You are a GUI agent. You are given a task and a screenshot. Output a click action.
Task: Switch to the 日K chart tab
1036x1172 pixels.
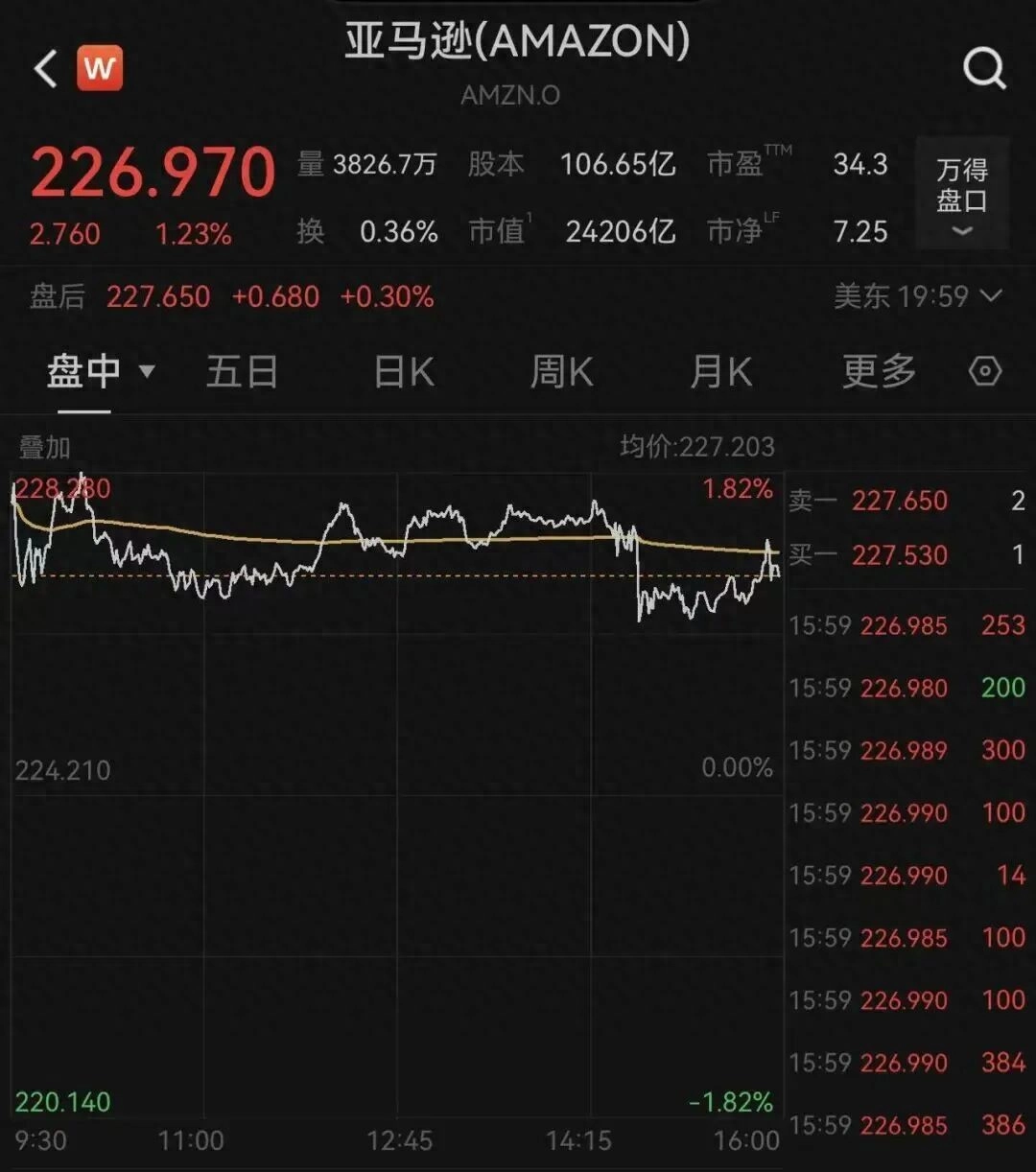pyautogui.click(x=403, y=372)
